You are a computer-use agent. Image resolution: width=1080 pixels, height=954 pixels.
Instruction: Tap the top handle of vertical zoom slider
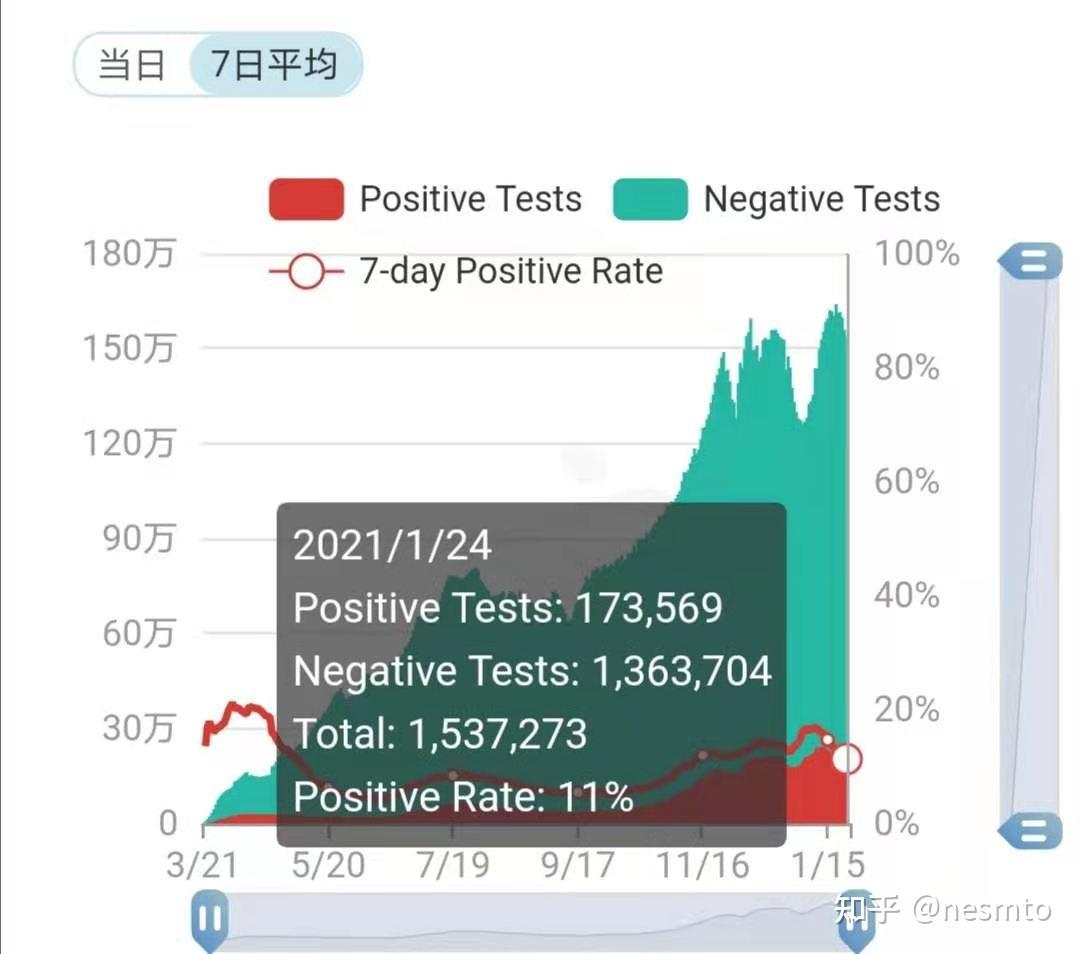click(1030, 262)
